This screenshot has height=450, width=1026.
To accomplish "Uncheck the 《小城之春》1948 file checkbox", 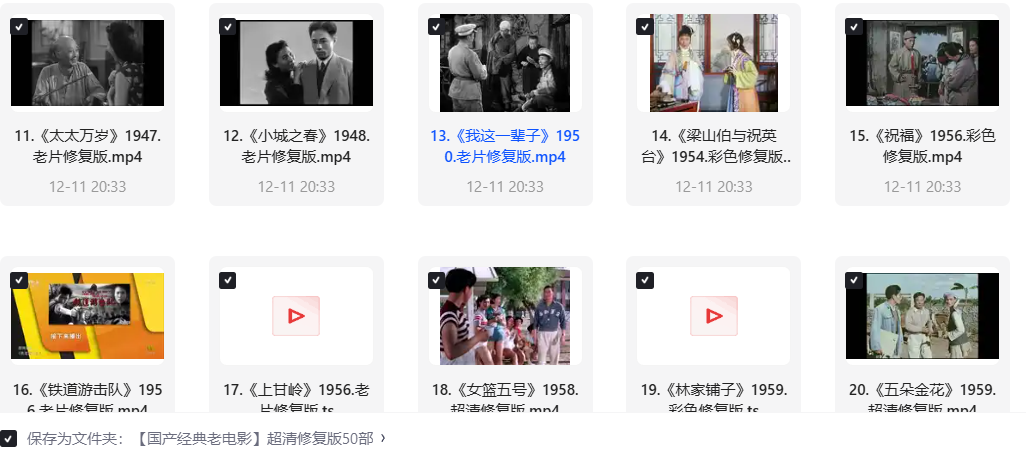I will click(228, 28).
